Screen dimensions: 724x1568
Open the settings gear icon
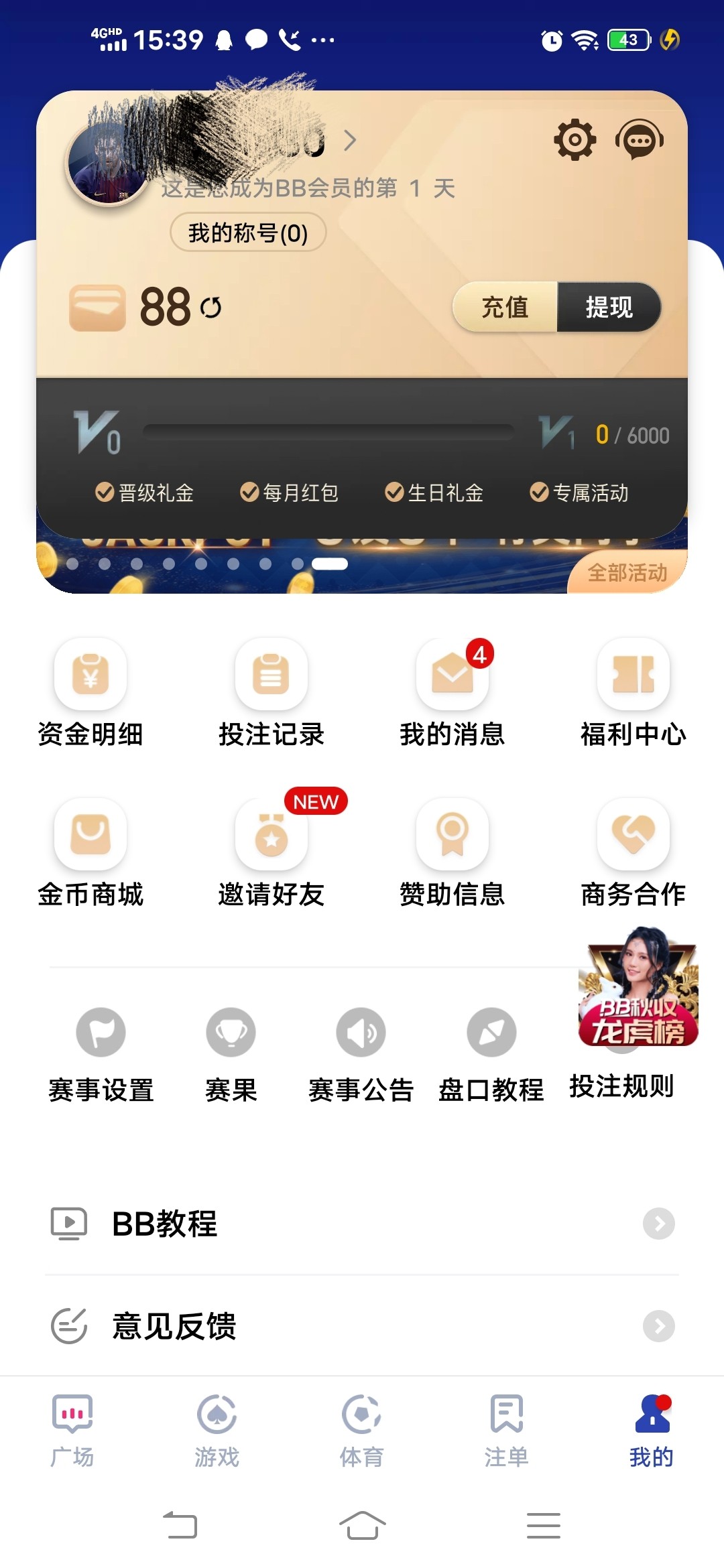[x=575, y=140]
